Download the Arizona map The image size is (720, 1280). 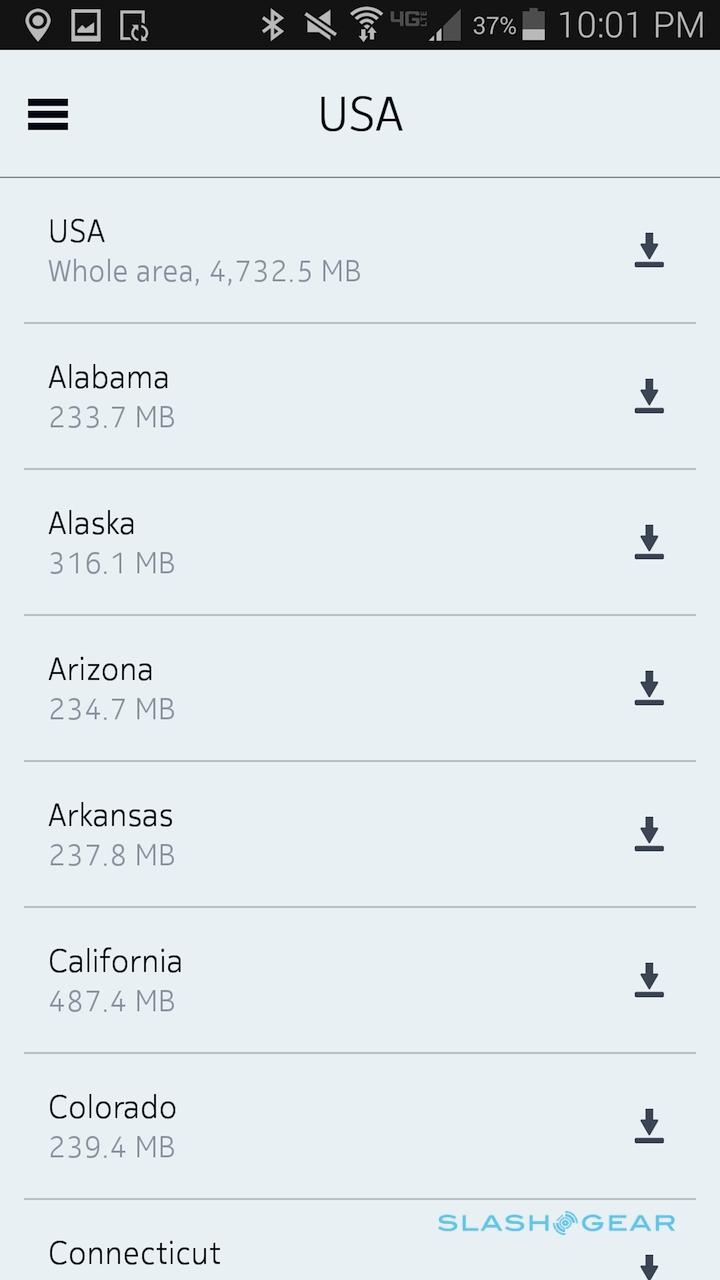click(x=649, y=688)
